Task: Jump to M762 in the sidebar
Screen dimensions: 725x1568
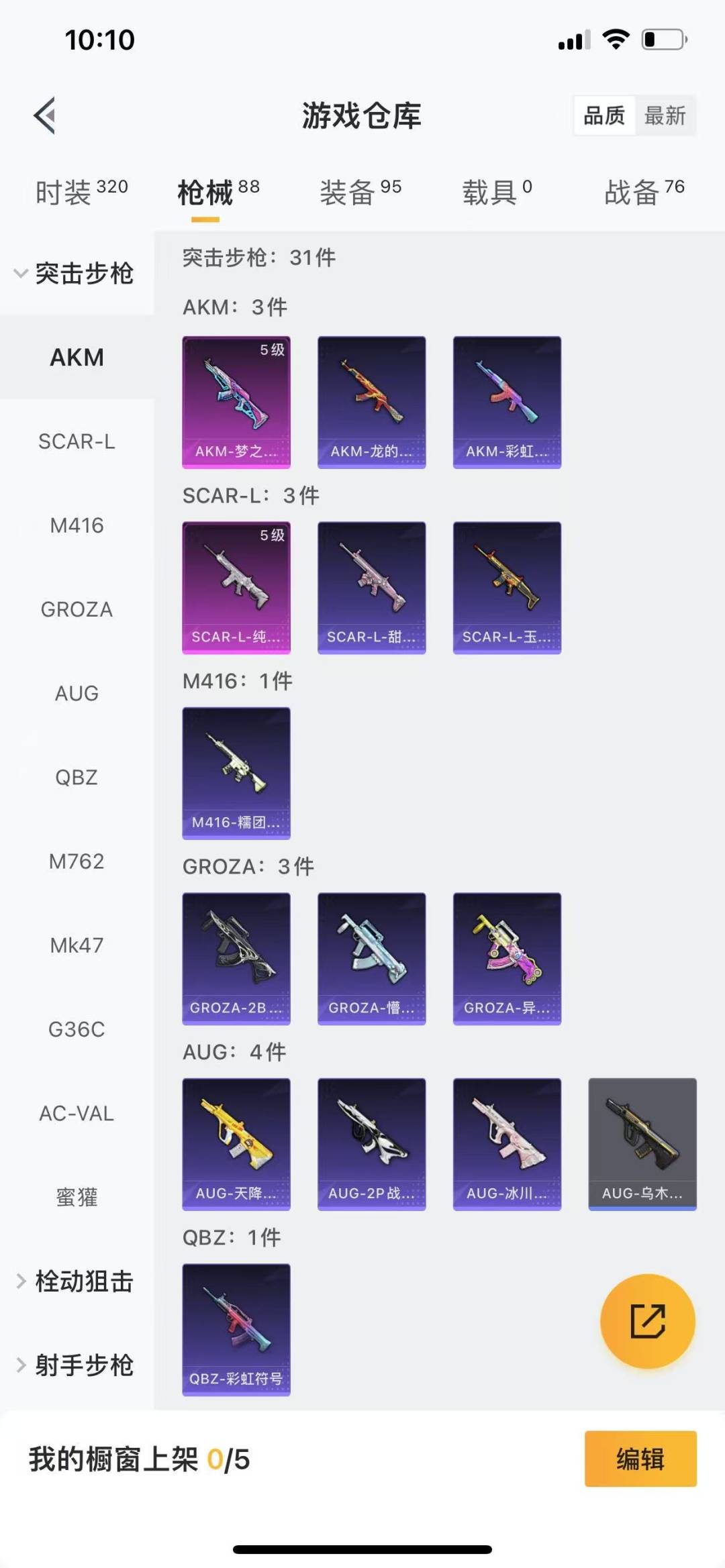Action: click(77, 861)
